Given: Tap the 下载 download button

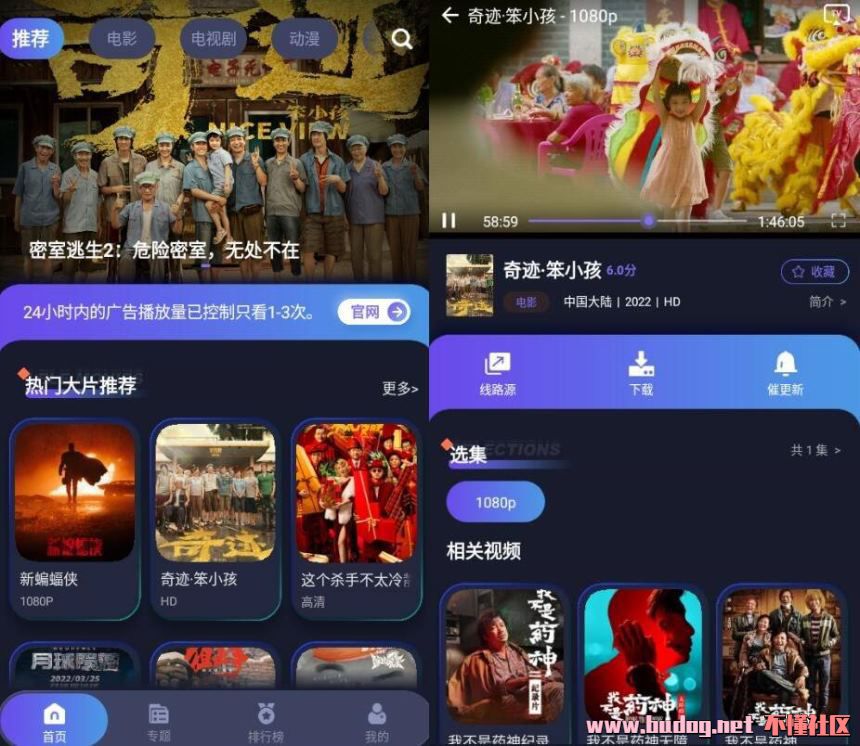Looking at the screenshot, I should click(x=641, y=374).
